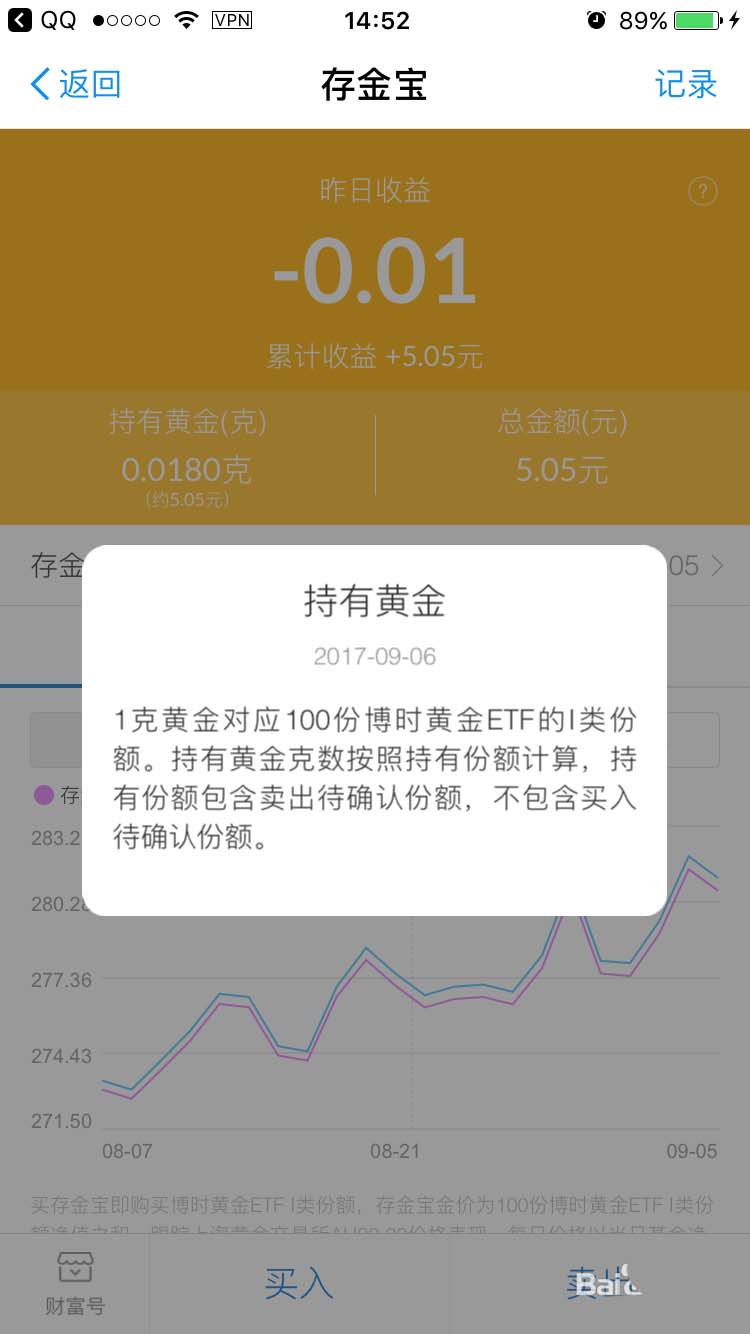750x1334 pixels.
Task: Tap the blue back chevron icon
Action: pyautogui.click(x=38, y=85)
